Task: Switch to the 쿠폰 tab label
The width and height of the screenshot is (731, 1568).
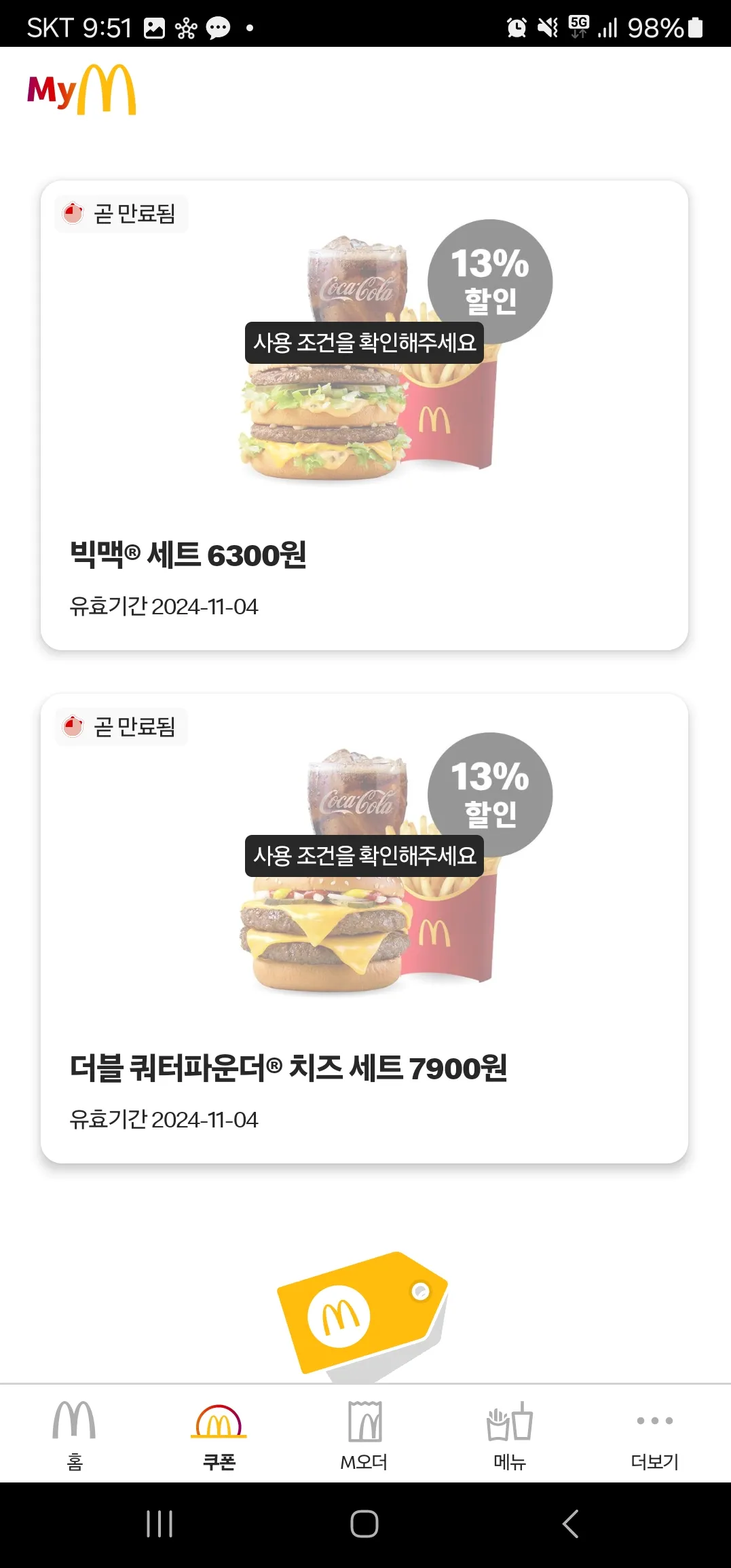Action: coord(219,1463)
